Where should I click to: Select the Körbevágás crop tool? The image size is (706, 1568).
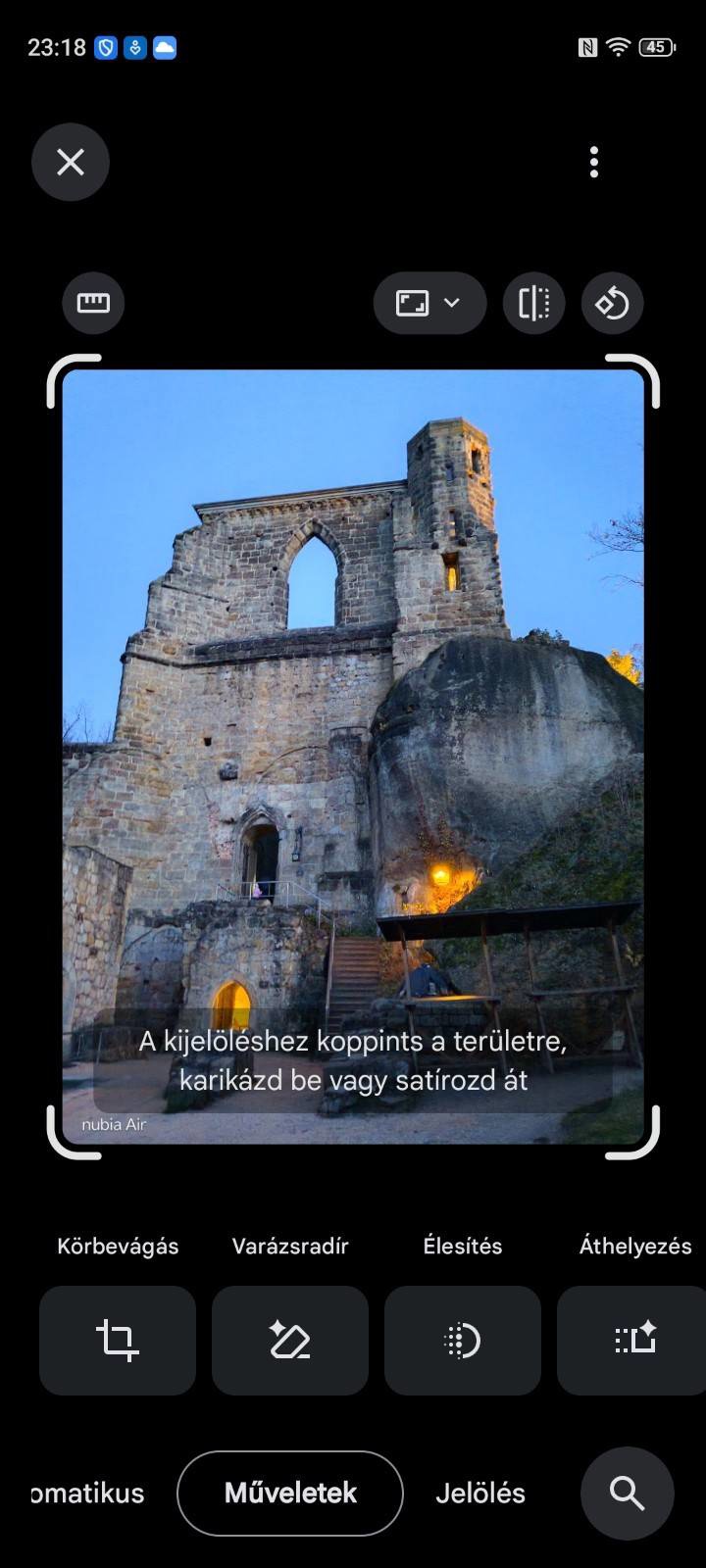click(x=118, y=1340)
